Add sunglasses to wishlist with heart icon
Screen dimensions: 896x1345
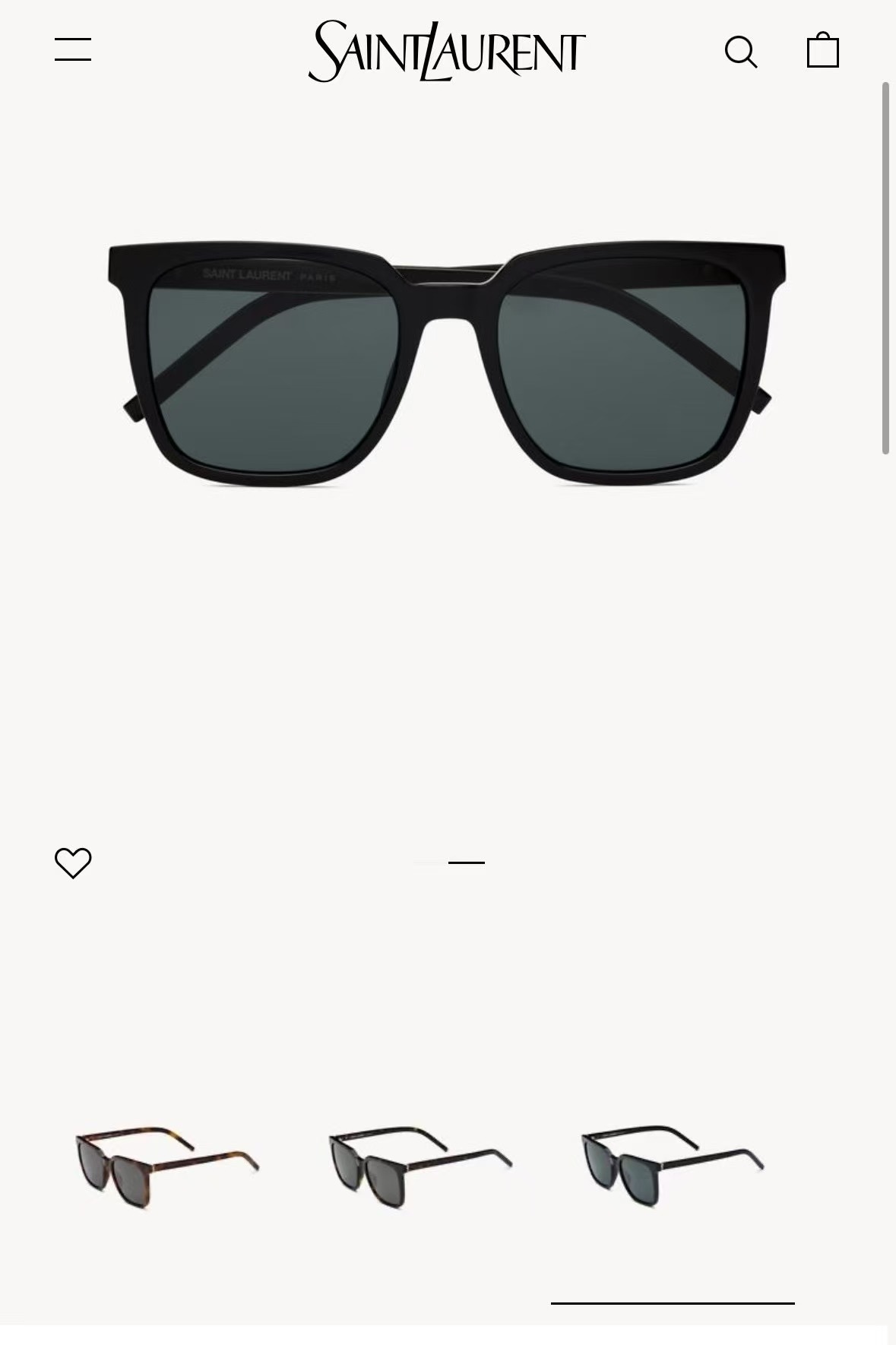73,863
